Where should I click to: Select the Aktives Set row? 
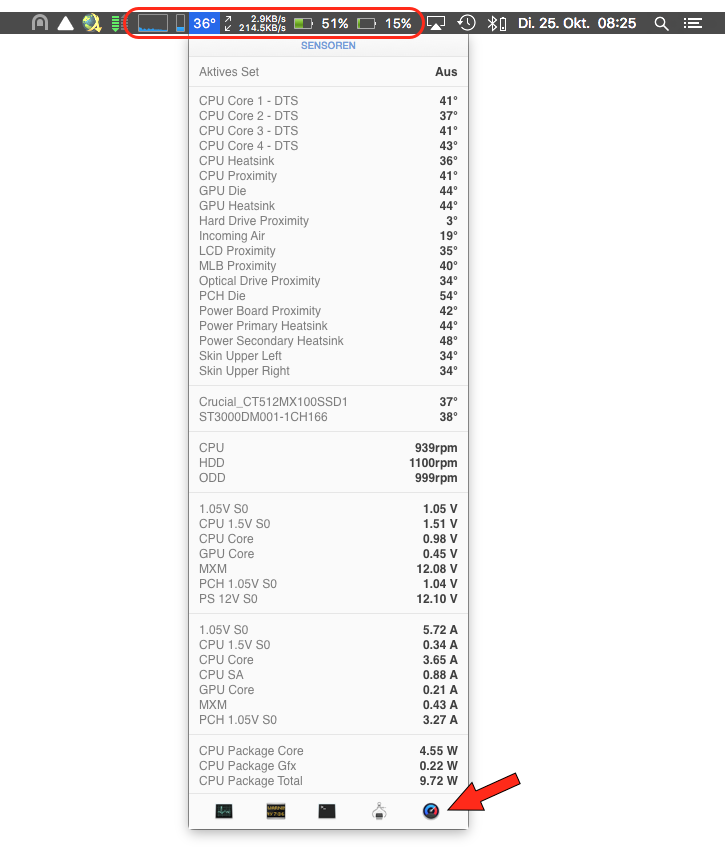pyautogui.click(x=328, y=72)
